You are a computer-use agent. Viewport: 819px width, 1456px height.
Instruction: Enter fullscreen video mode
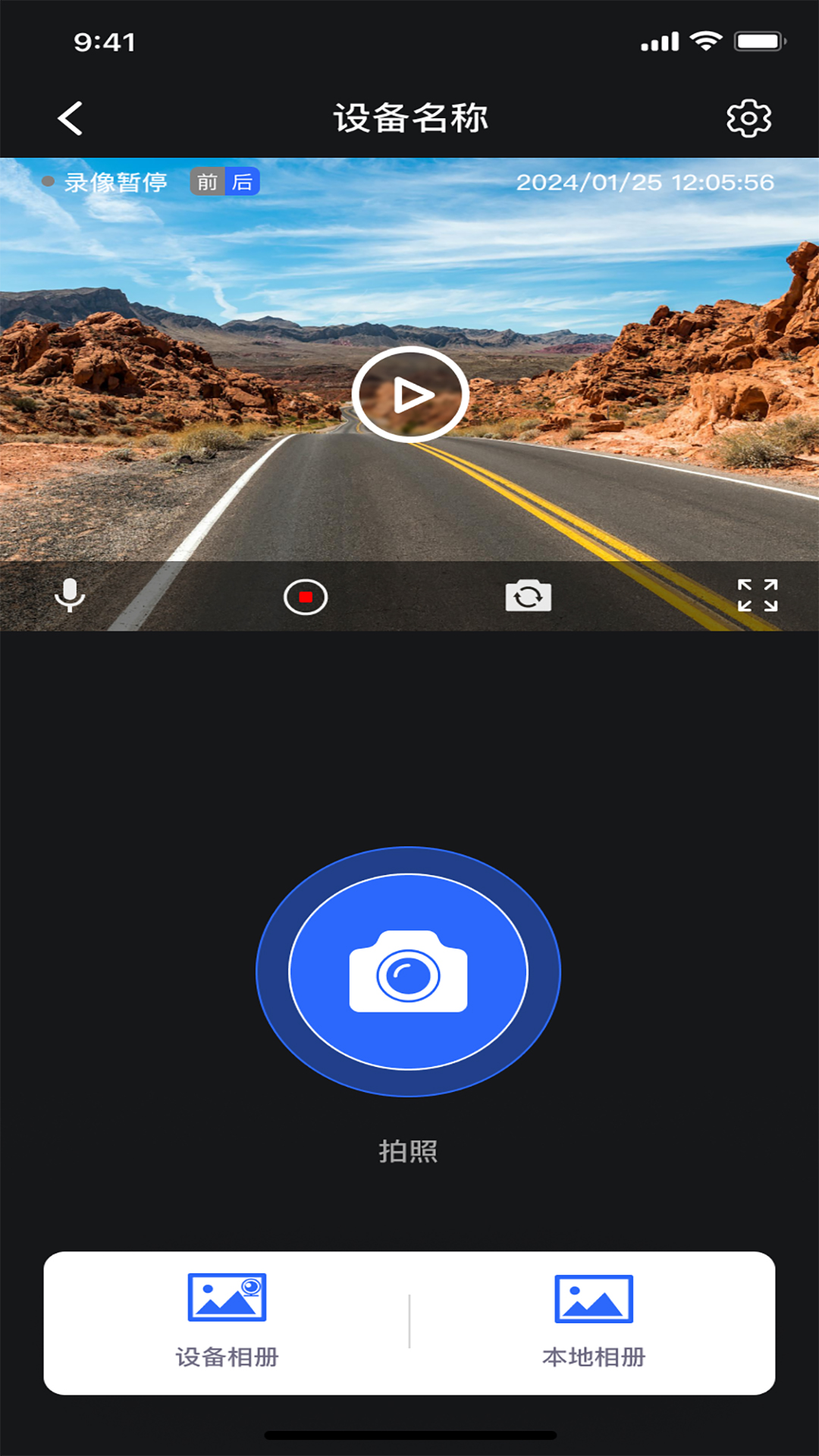pyautogui.click(x=758, y=596)
